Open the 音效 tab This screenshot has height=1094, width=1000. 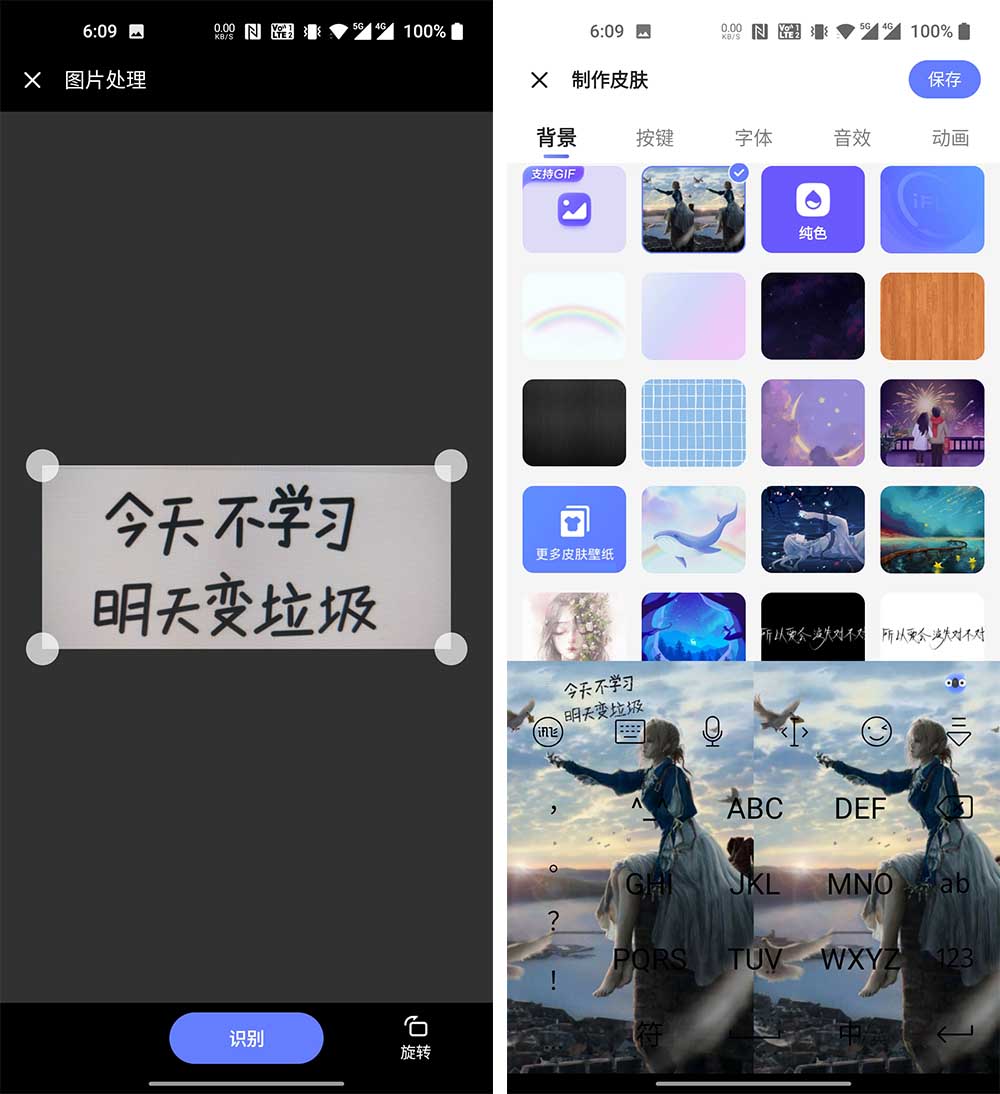pyautogui.click(x=852, y=138)
